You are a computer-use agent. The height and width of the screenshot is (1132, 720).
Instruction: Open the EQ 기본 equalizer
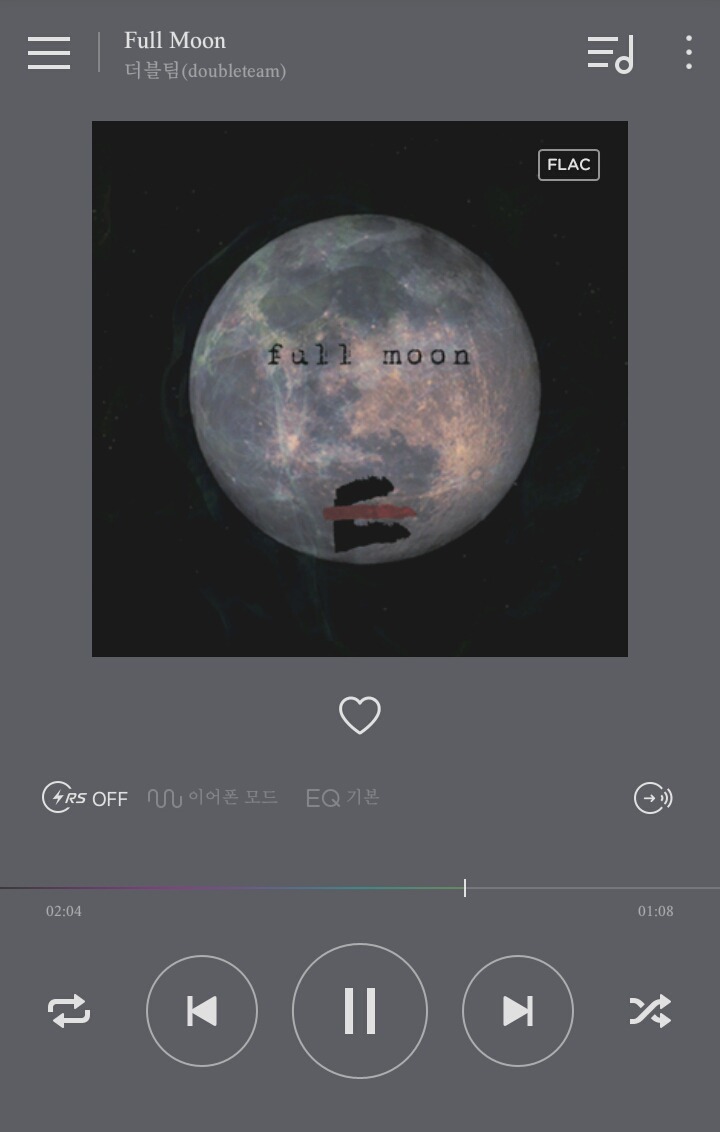tap(342, 798)
